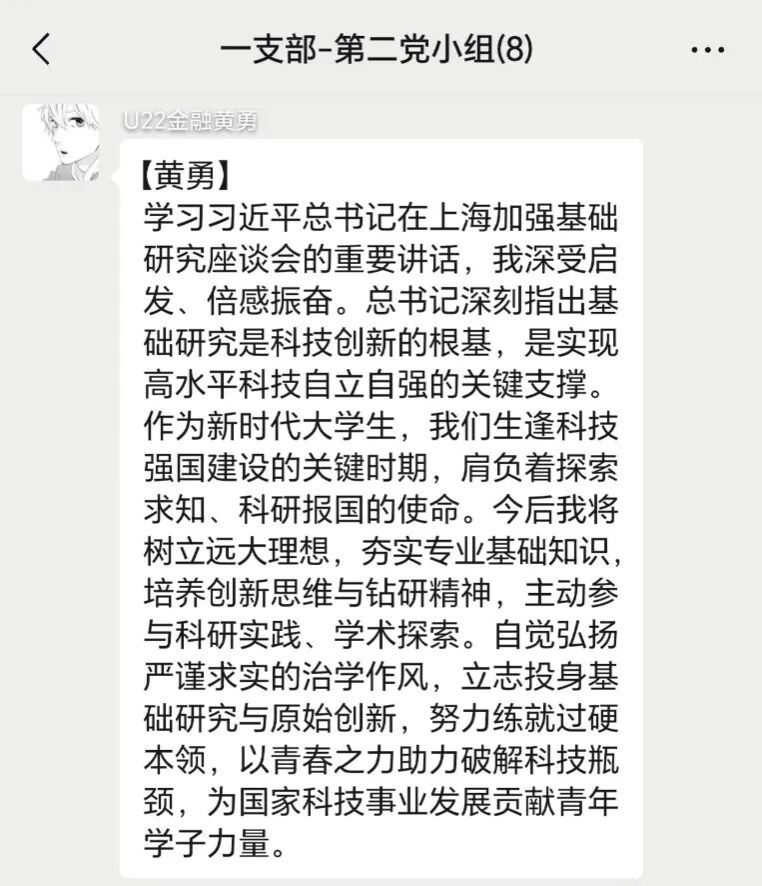The width and height of the screenshot is (762, 886).
Task: Open the group chat's three-dot menu
Action: tap(707, 50)
